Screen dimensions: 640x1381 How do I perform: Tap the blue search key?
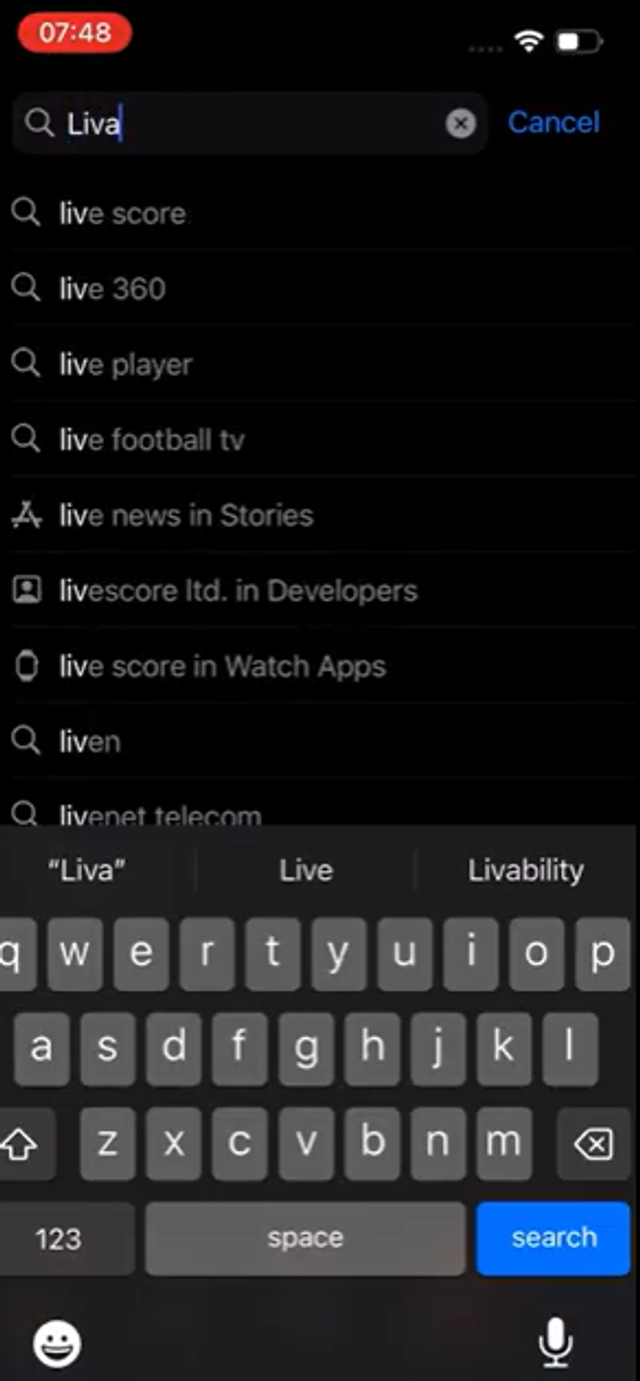point(553,1238)
